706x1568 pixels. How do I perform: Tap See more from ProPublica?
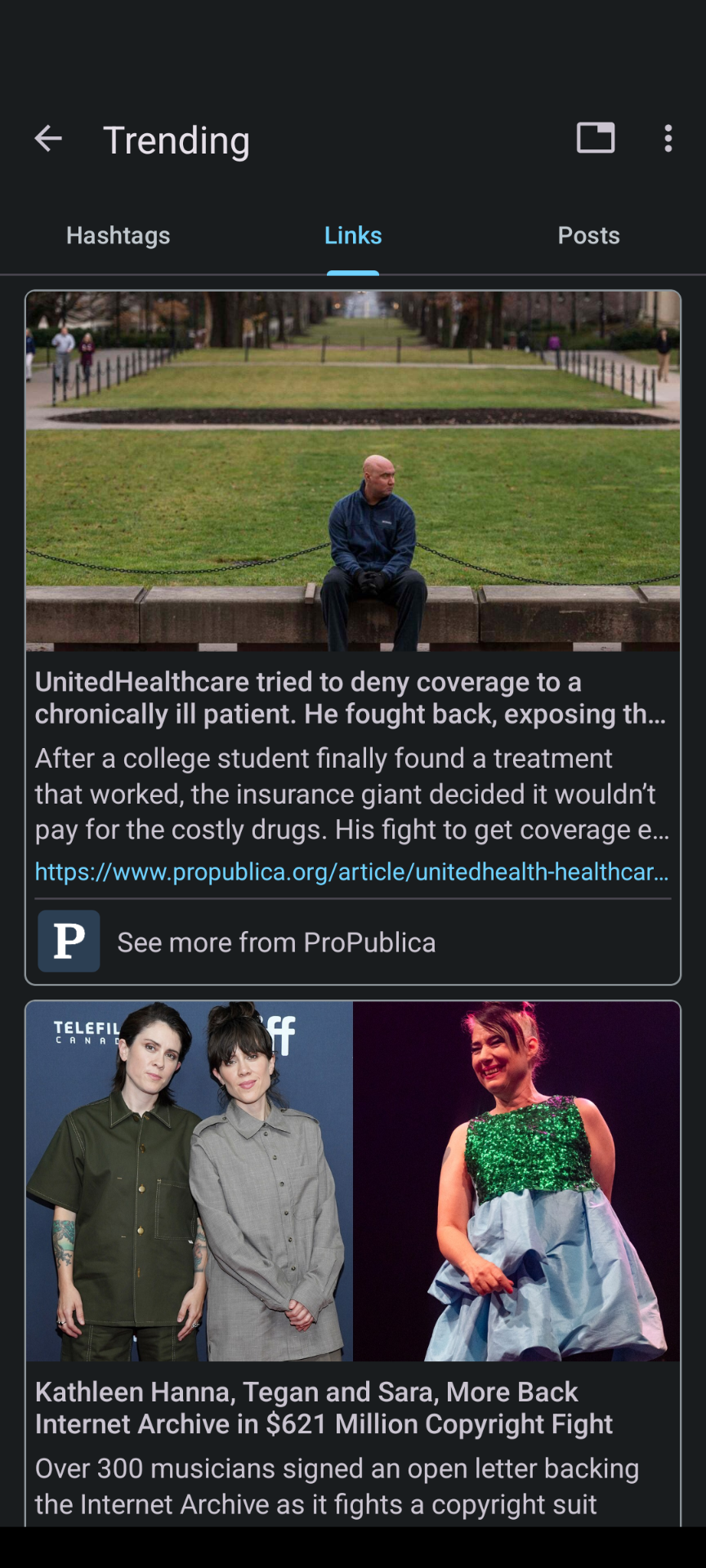click(x=353, y=942)
